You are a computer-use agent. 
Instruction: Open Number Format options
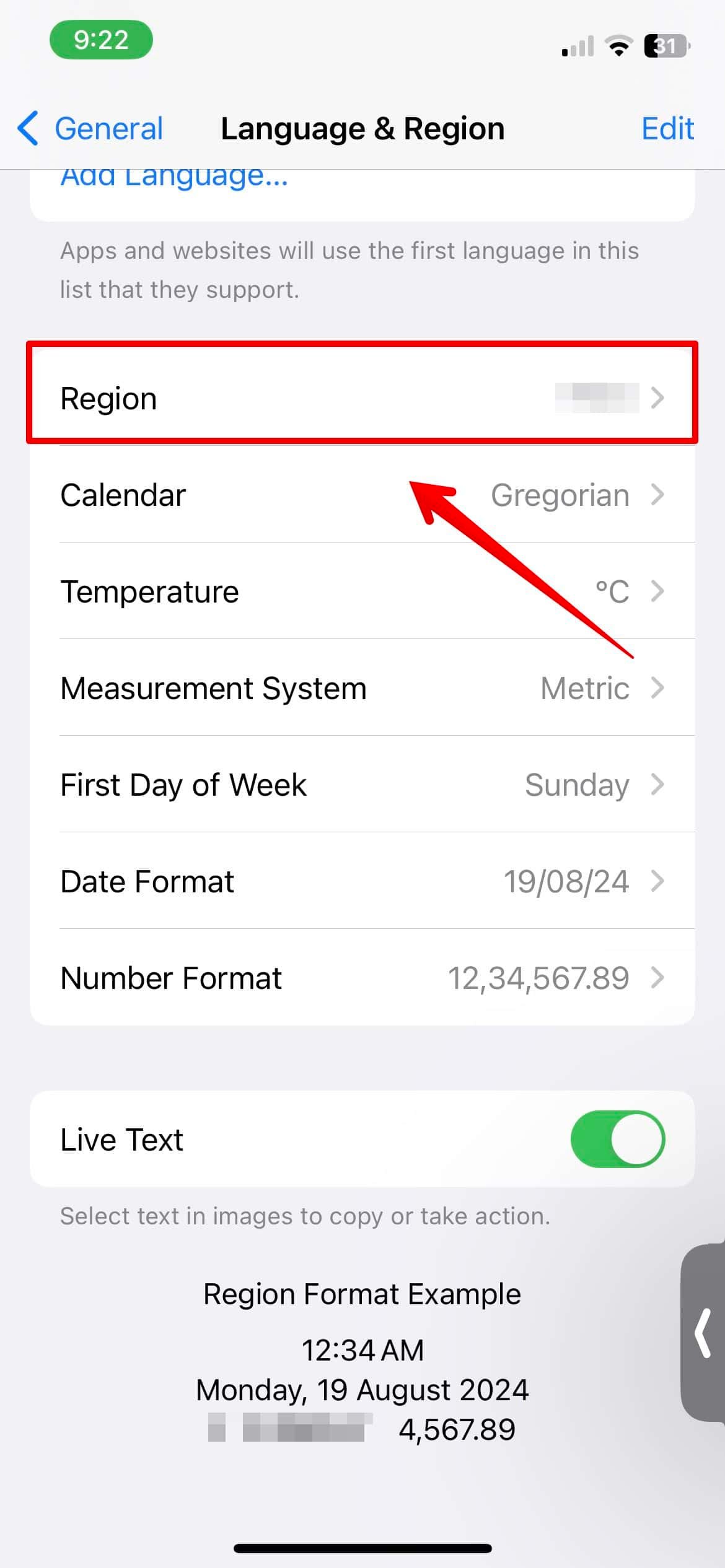point(362,978)
